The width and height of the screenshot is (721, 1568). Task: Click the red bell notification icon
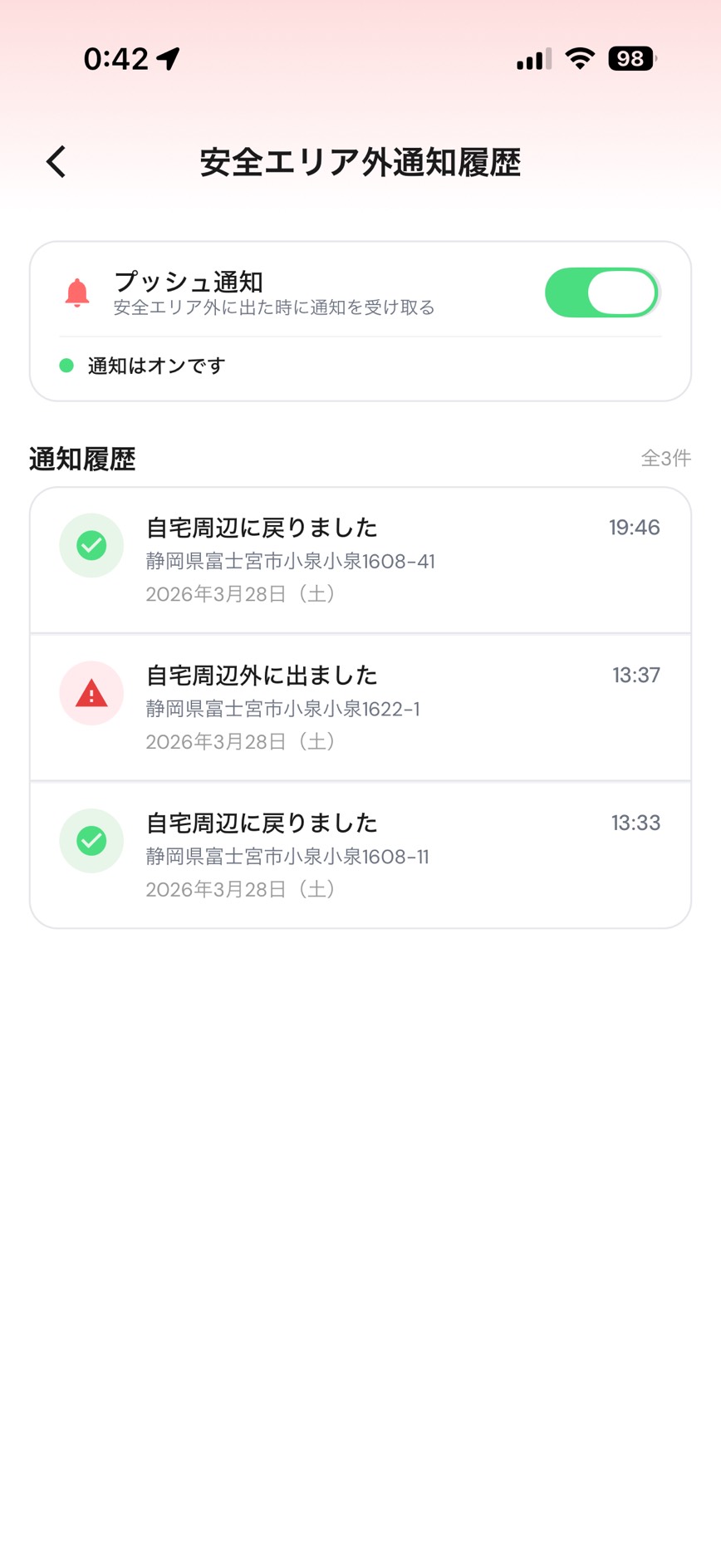pyautogui.click(x=77, y=292)
